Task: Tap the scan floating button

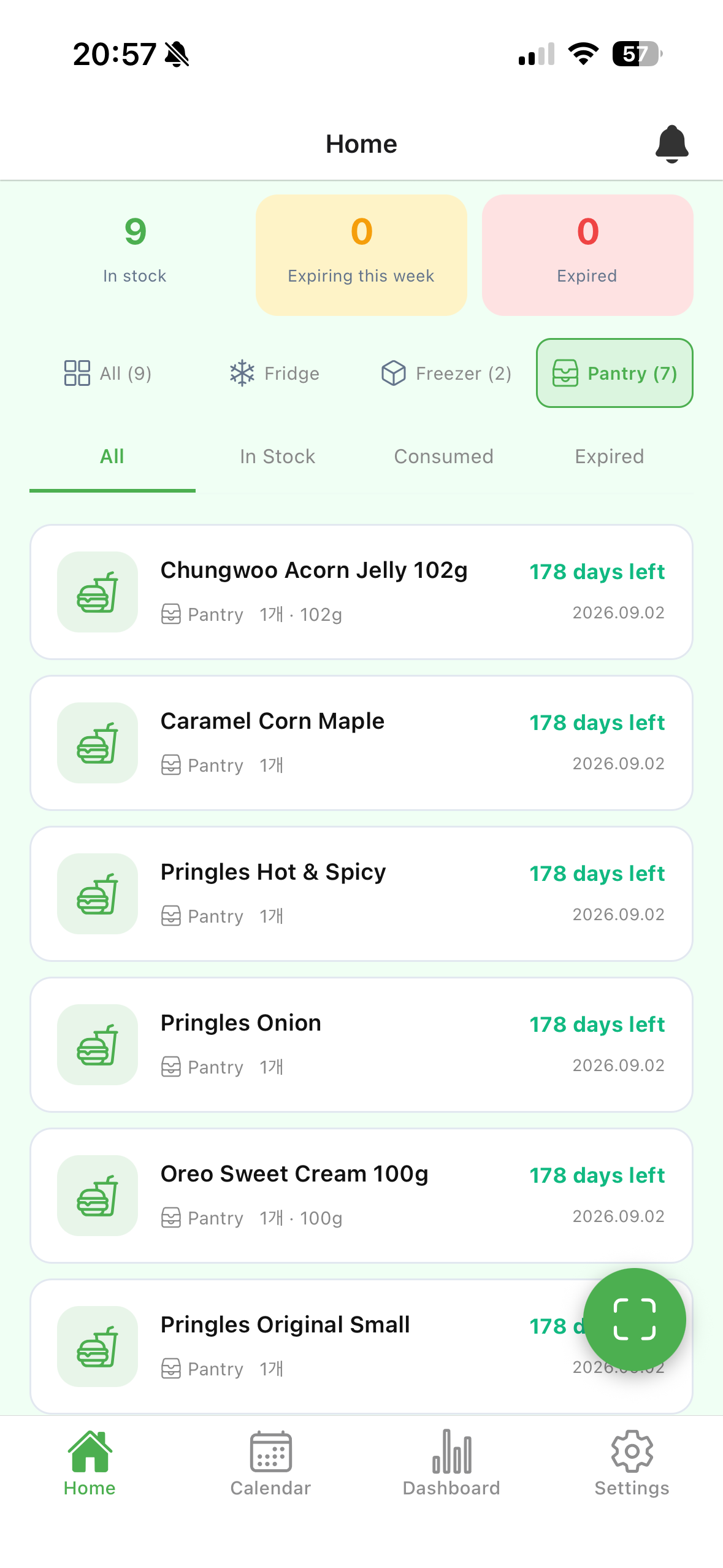Action: pos(634,1319)
